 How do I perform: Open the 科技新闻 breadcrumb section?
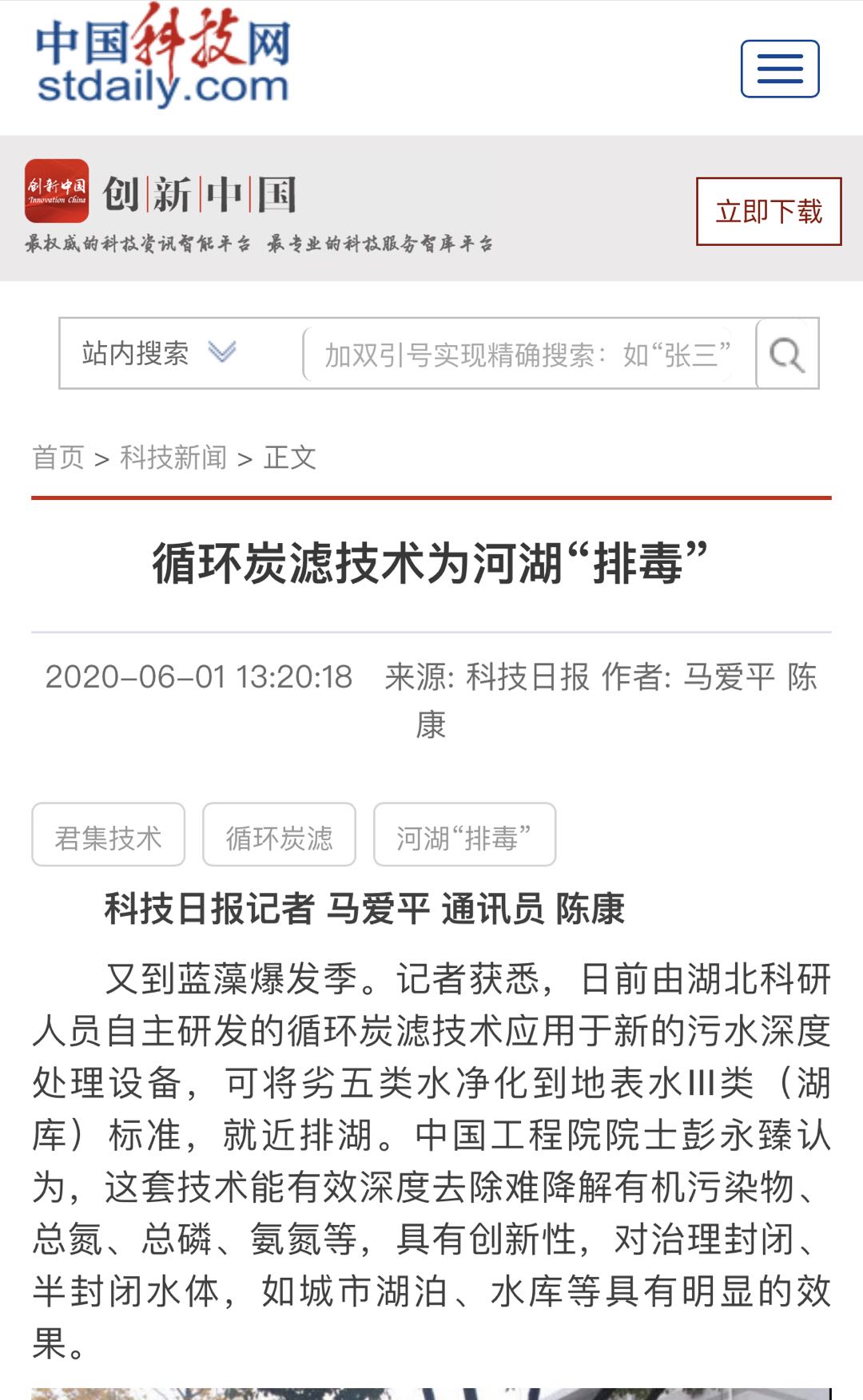coord(173,457)
